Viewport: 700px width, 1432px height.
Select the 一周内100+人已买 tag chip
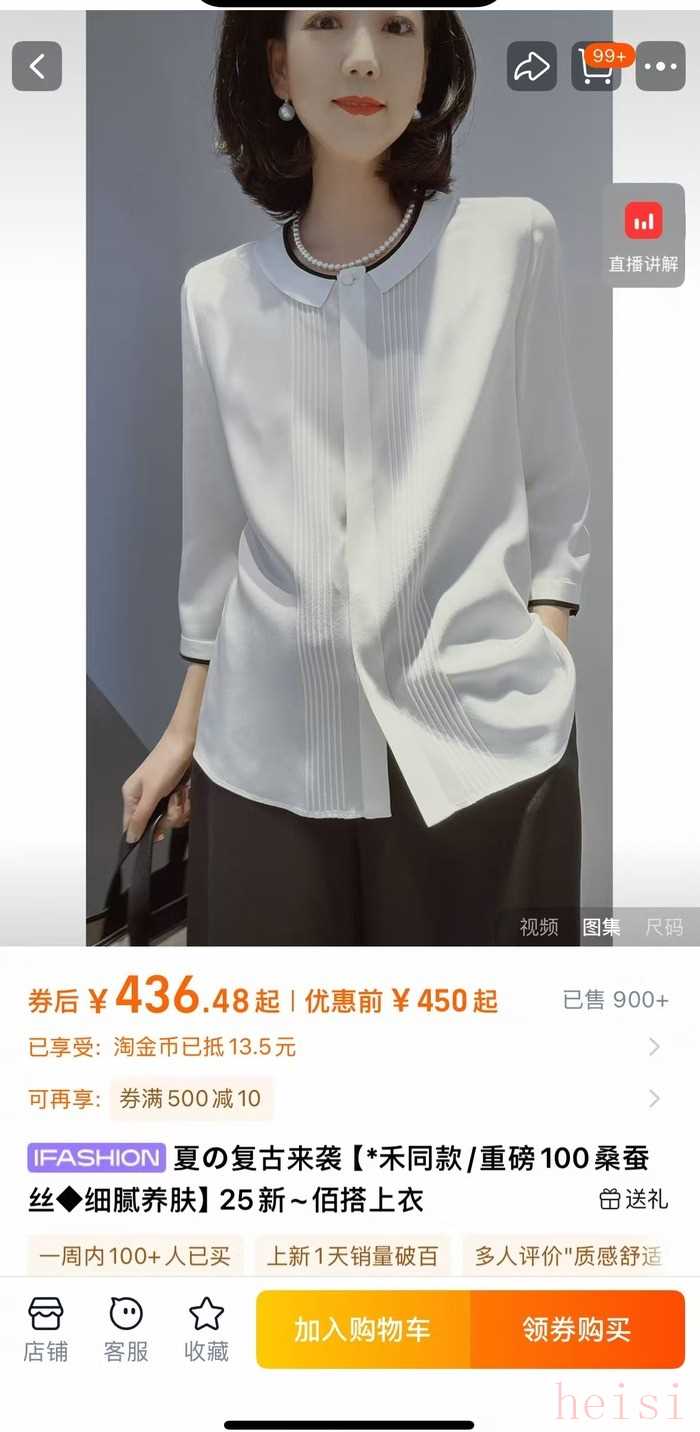coord(134,1257)
